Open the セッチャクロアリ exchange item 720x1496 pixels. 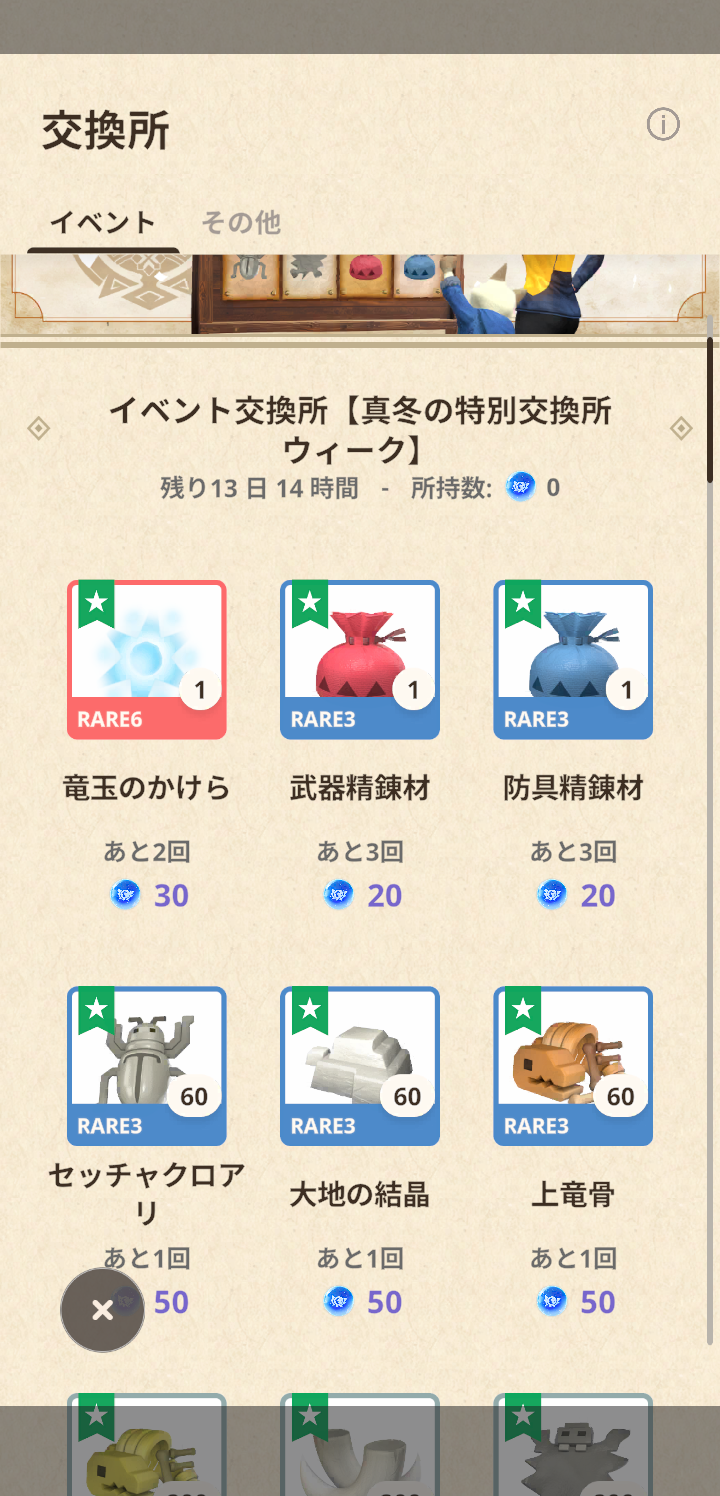[147, 1066]
